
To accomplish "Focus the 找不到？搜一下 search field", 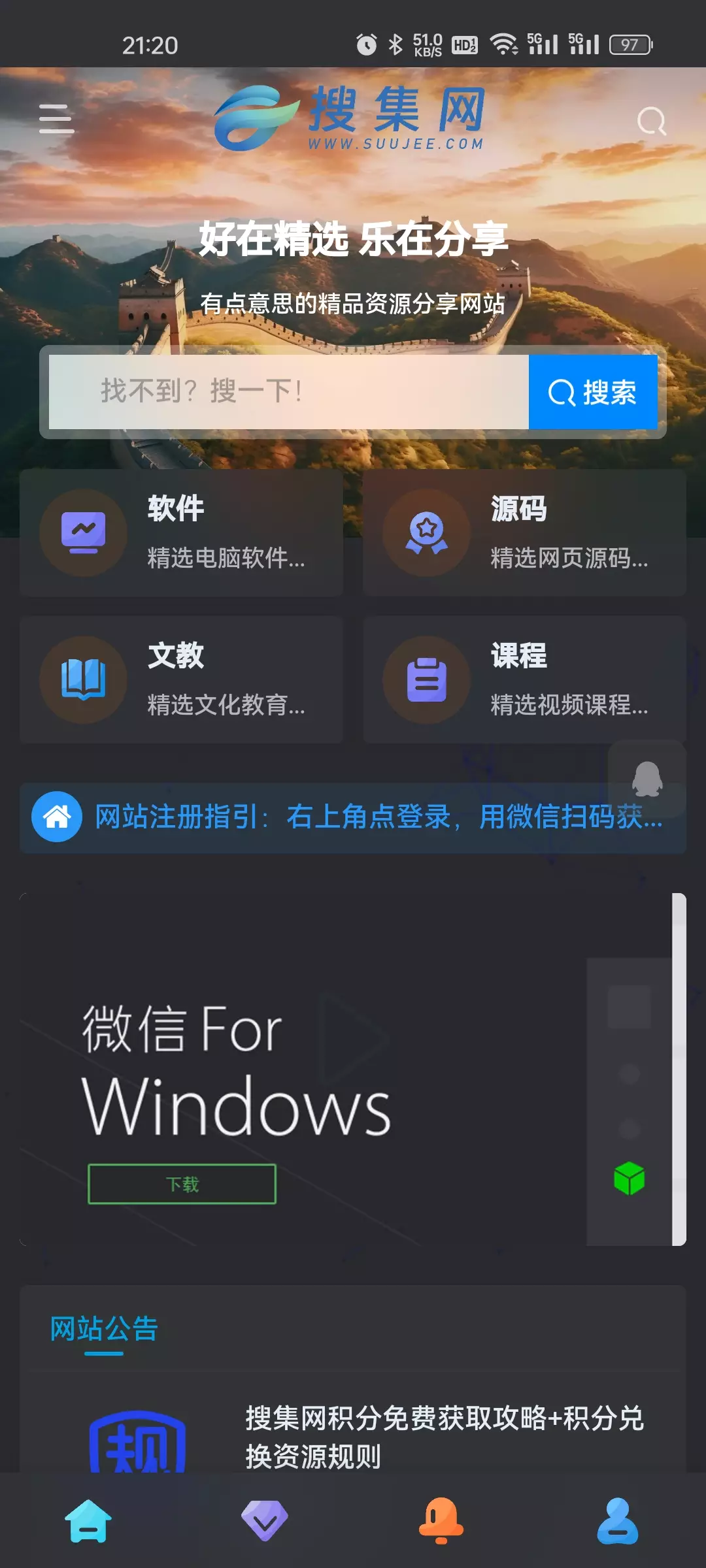I will 288,392.
